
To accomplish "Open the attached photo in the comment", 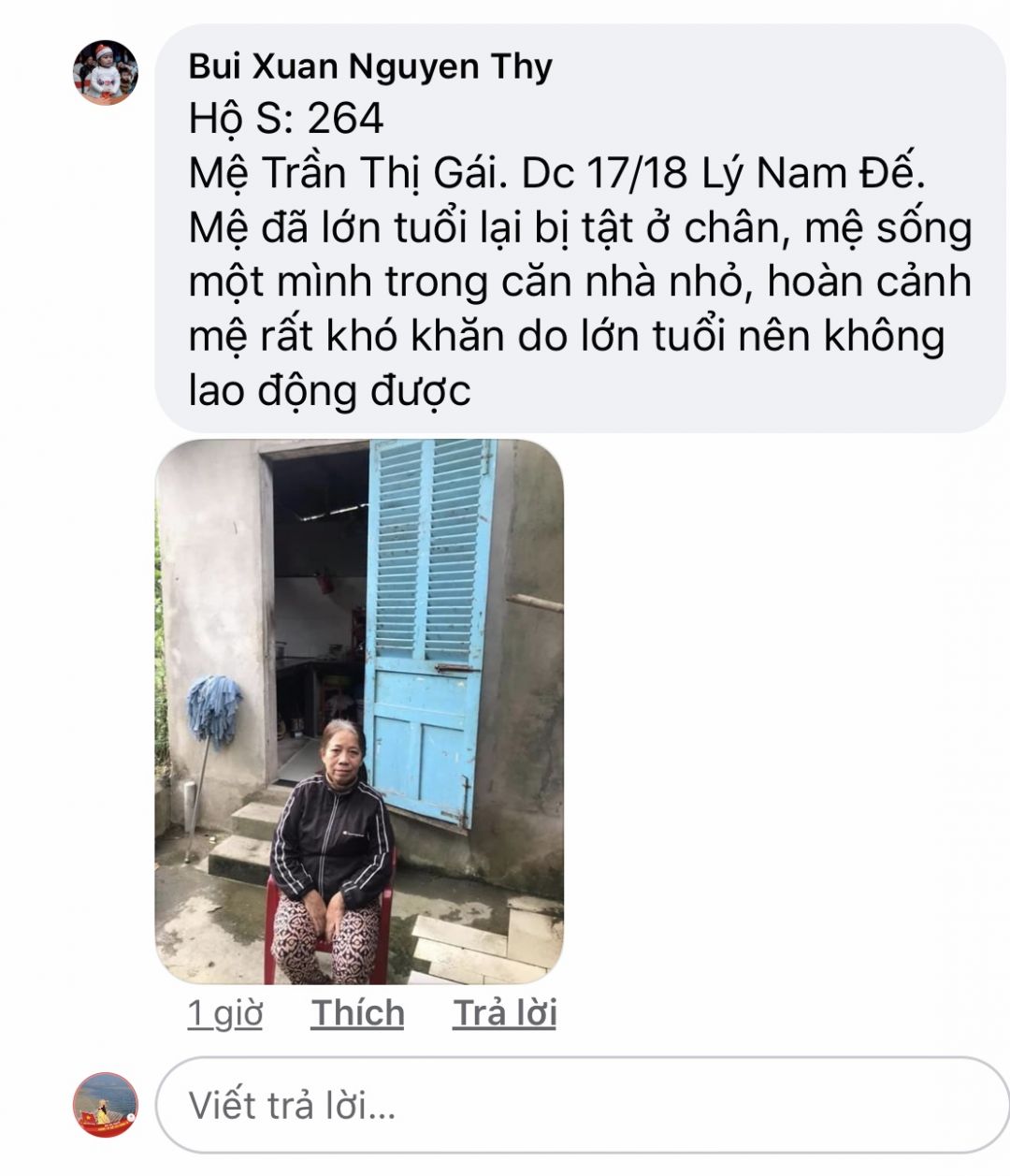I will click(359, 711).
